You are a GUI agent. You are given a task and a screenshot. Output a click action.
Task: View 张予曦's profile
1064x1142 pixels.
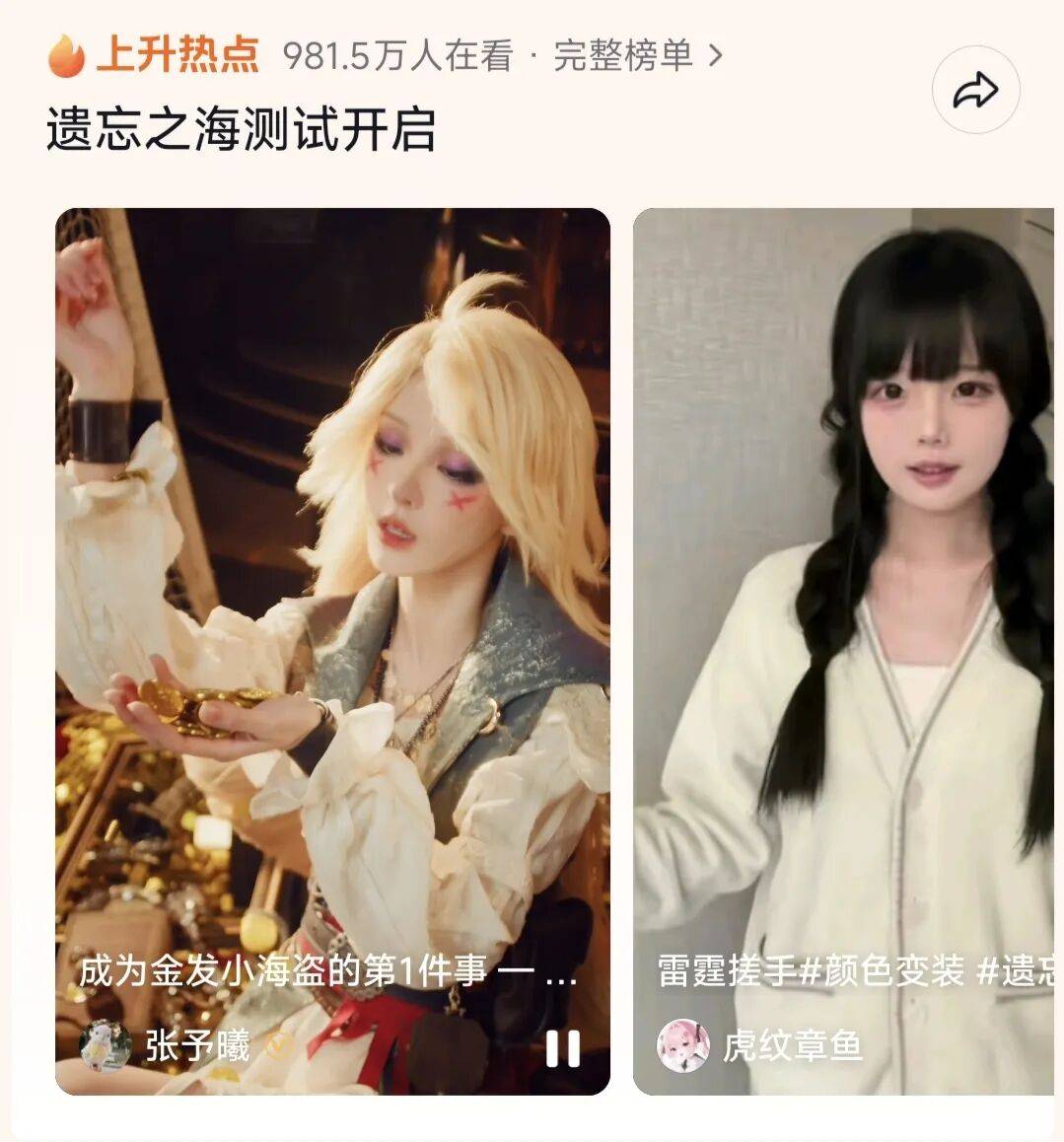coord(197,1045)
